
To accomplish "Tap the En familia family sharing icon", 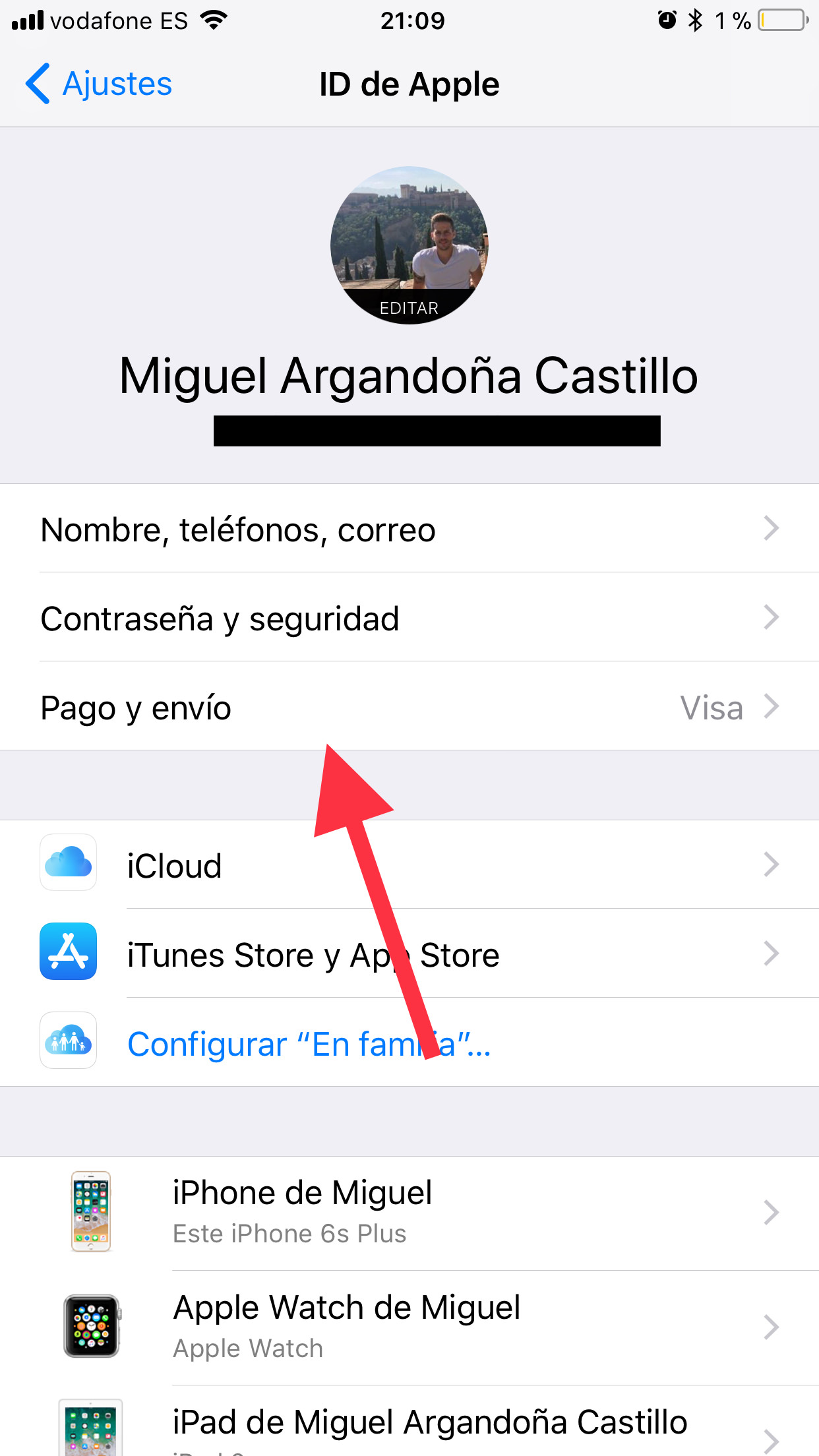I will [x=68, y=1041].
